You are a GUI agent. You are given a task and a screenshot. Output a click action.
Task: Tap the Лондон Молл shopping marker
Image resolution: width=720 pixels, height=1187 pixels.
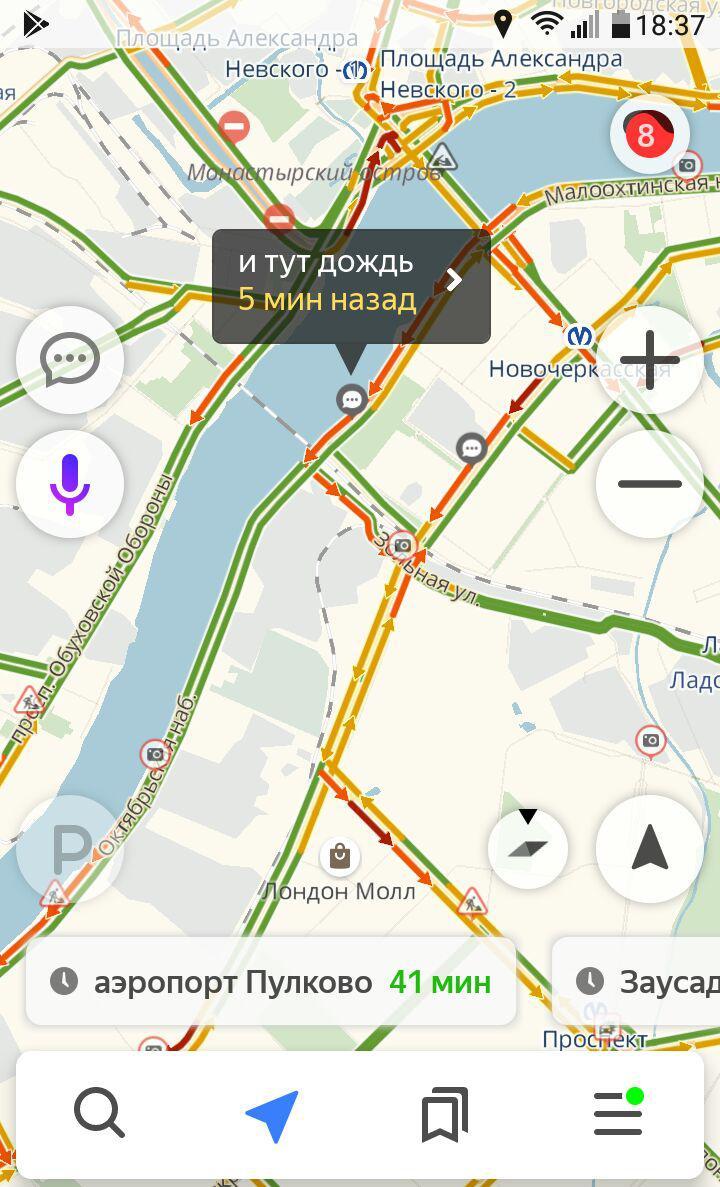point(339,856)
